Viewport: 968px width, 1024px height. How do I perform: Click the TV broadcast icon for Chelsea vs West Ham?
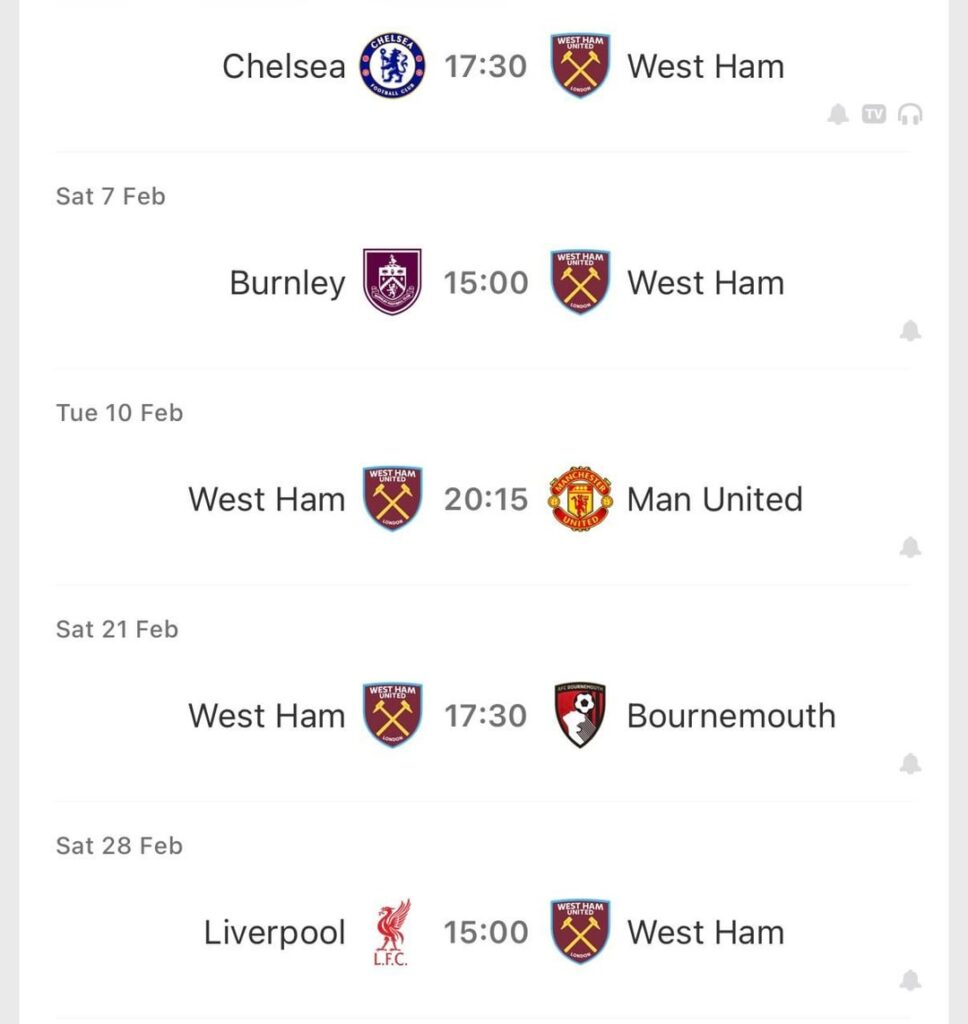[874, 114]
